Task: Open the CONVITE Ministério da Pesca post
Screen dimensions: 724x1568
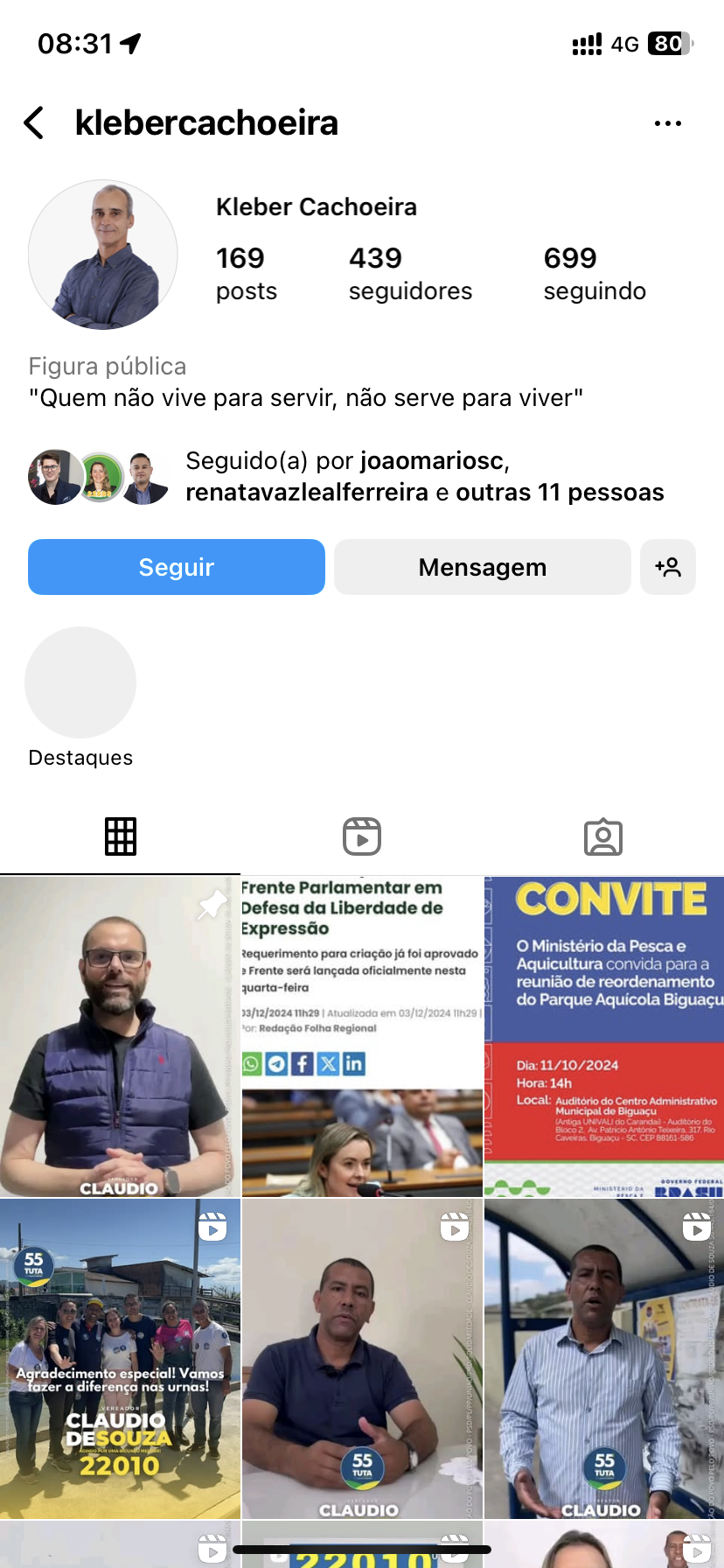Action: (604, 1037)
